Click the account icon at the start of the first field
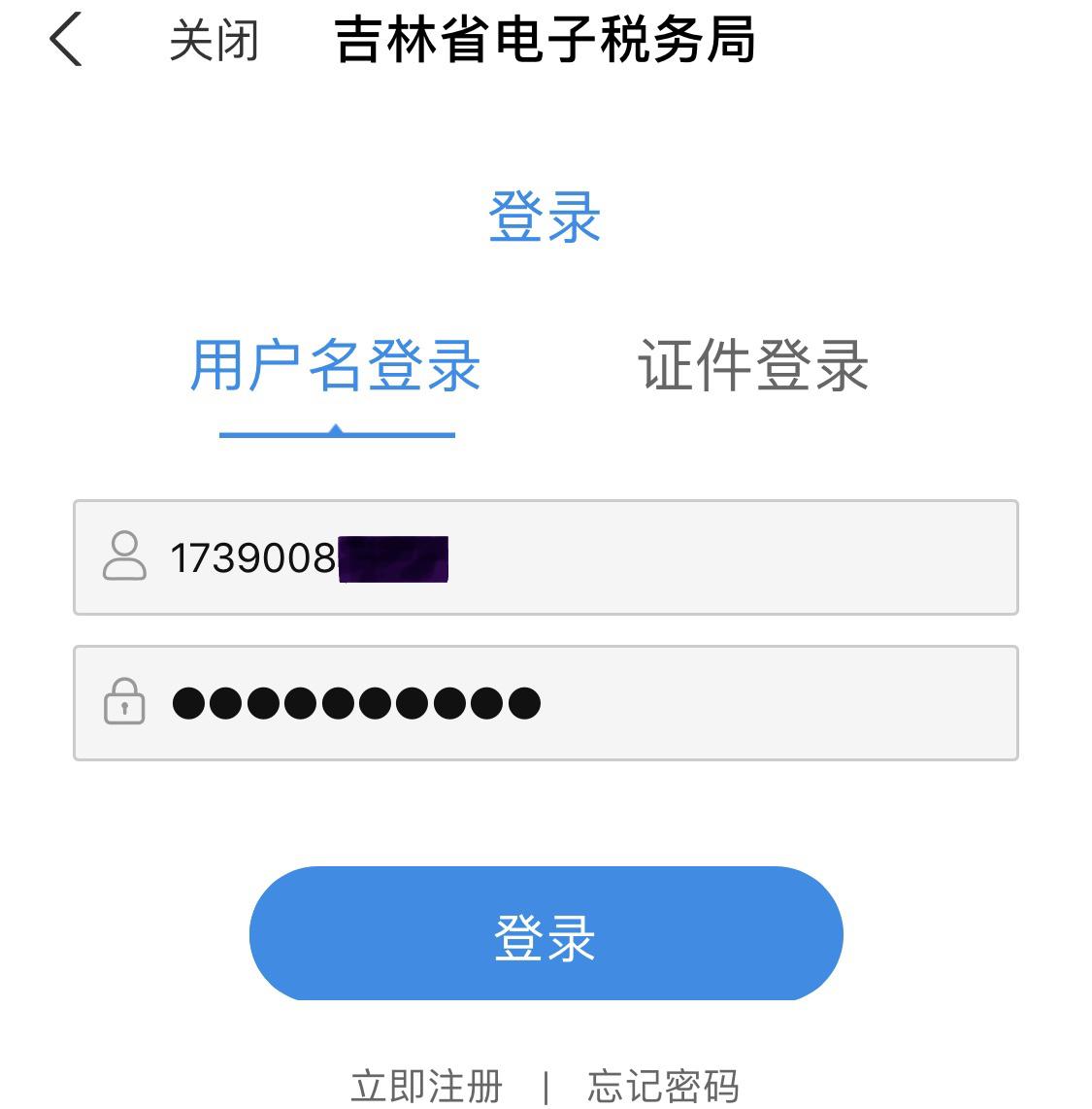Screen dimensions: 1092x1109 point(124,556)
